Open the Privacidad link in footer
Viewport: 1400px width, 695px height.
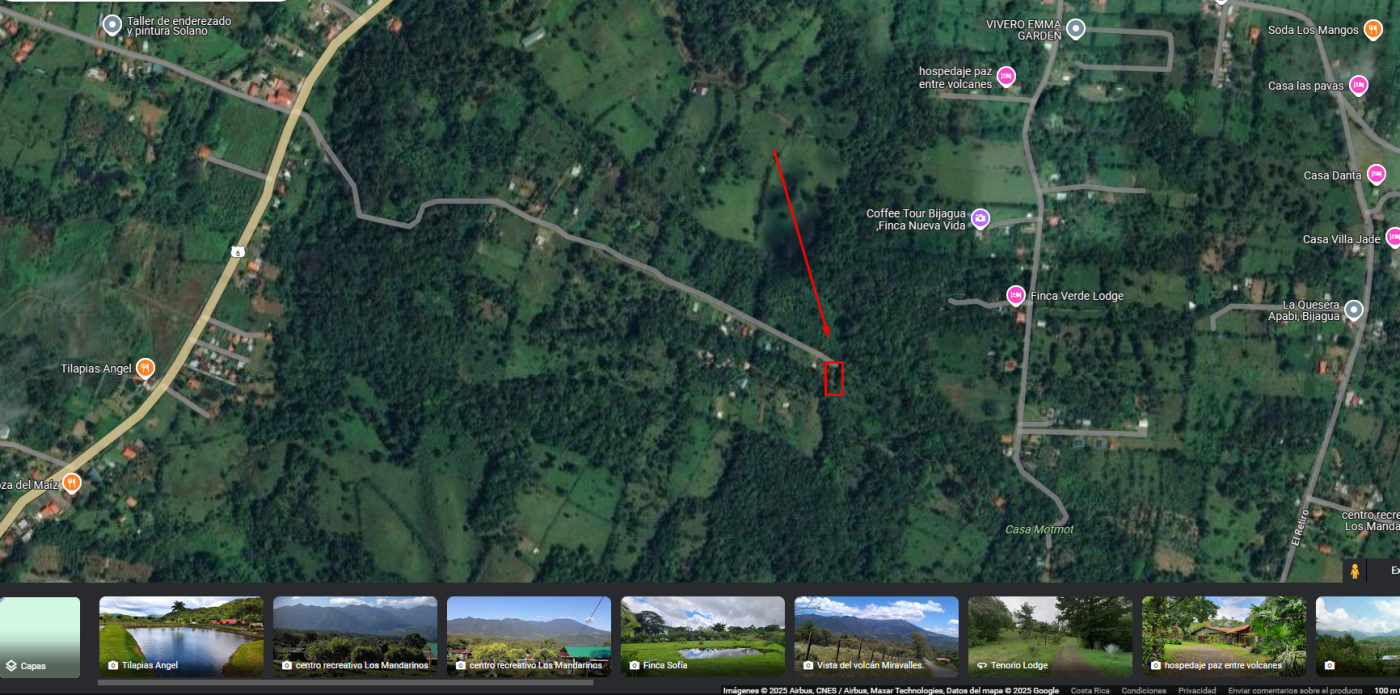click(x=1197, y=690)
